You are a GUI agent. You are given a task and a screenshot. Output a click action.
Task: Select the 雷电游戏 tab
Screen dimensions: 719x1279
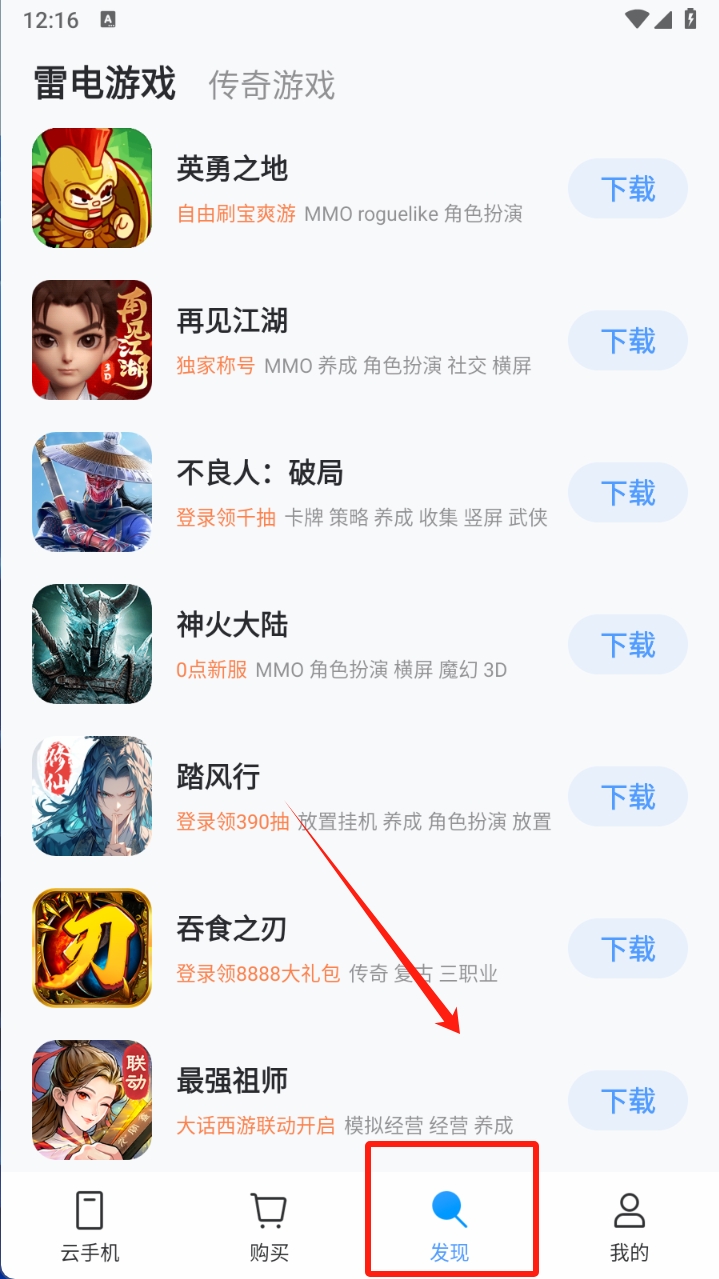[x=105, y=83]
